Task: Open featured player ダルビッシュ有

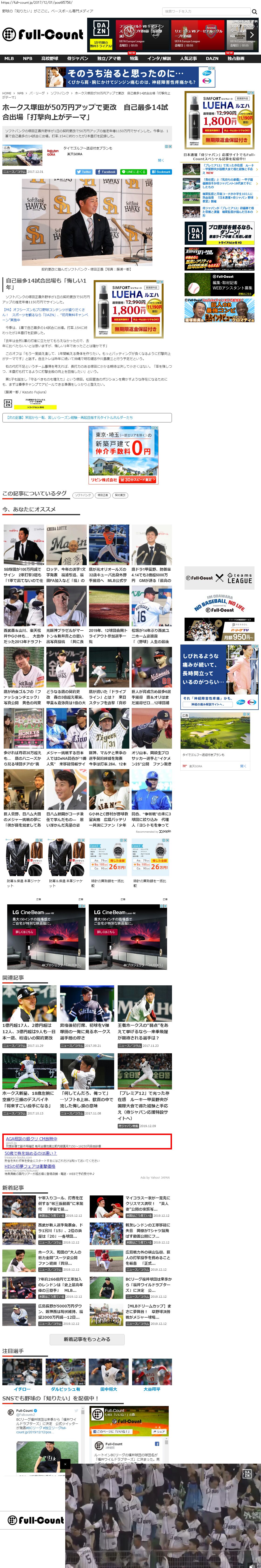Action: pos(65,1388)
